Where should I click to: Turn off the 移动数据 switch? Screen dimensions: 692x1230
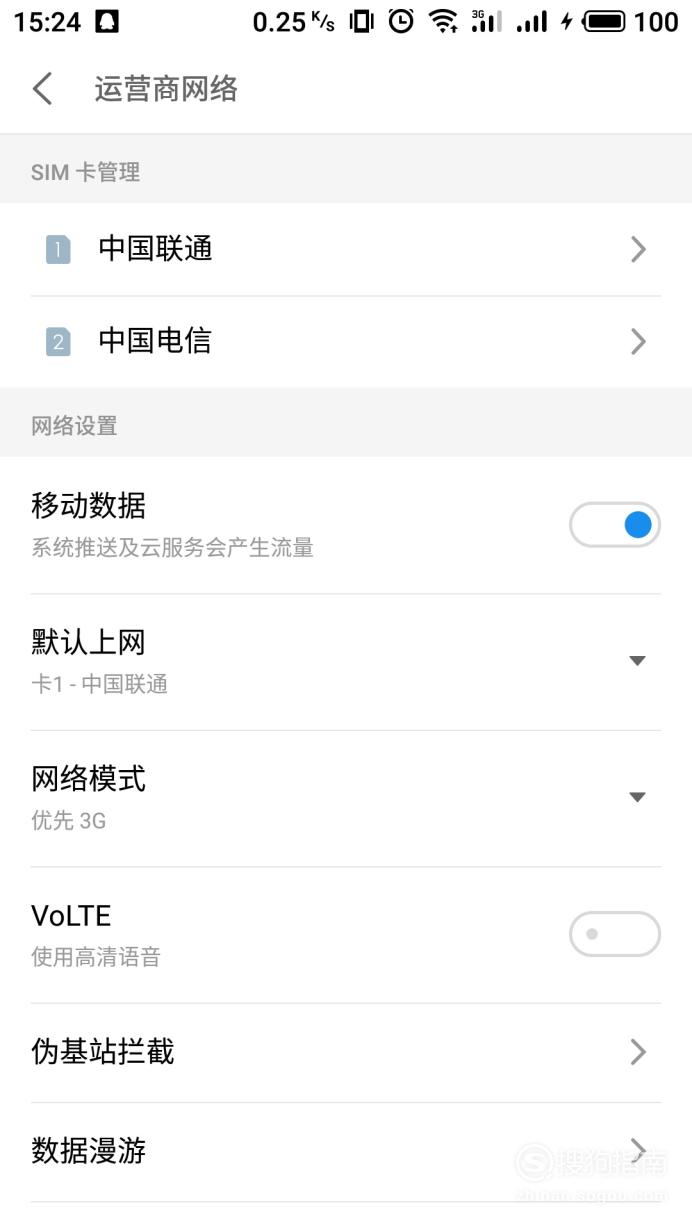615,525
